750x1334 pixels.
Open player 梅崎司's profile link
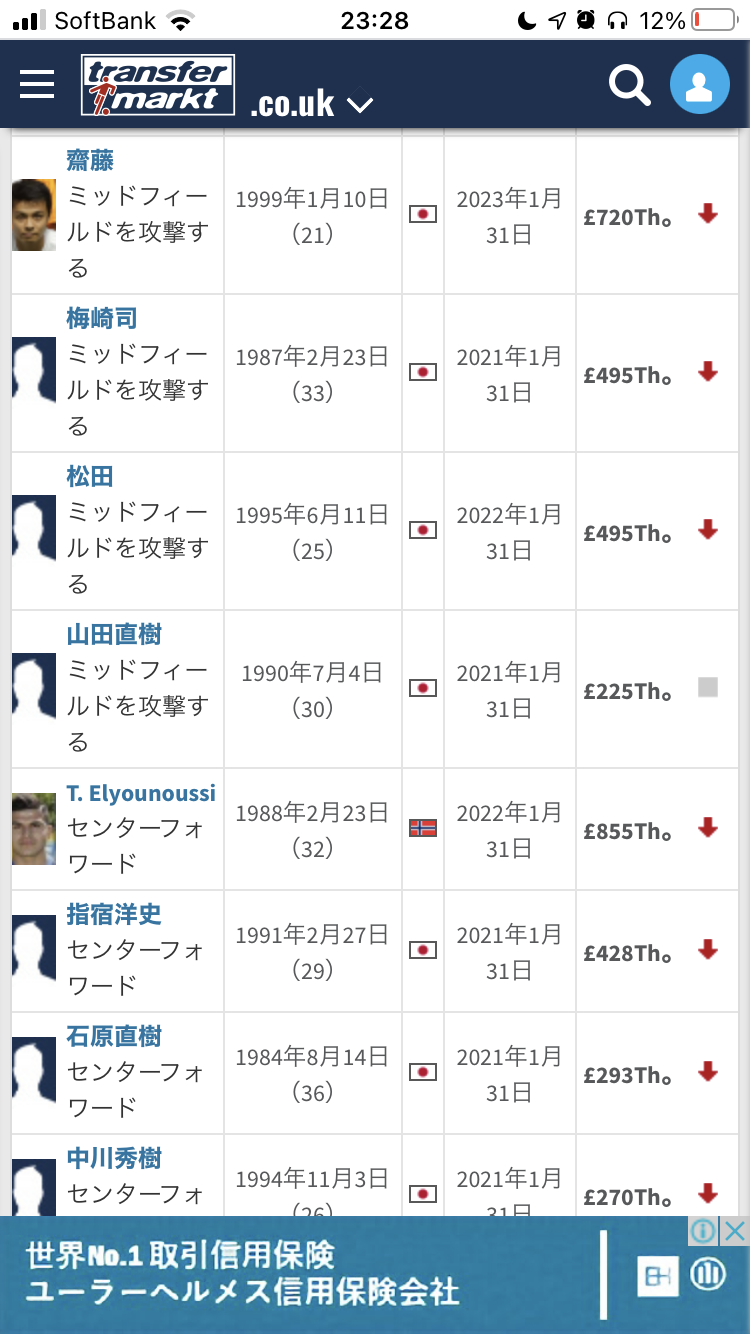pyautogui.click(x=102, y=318)
